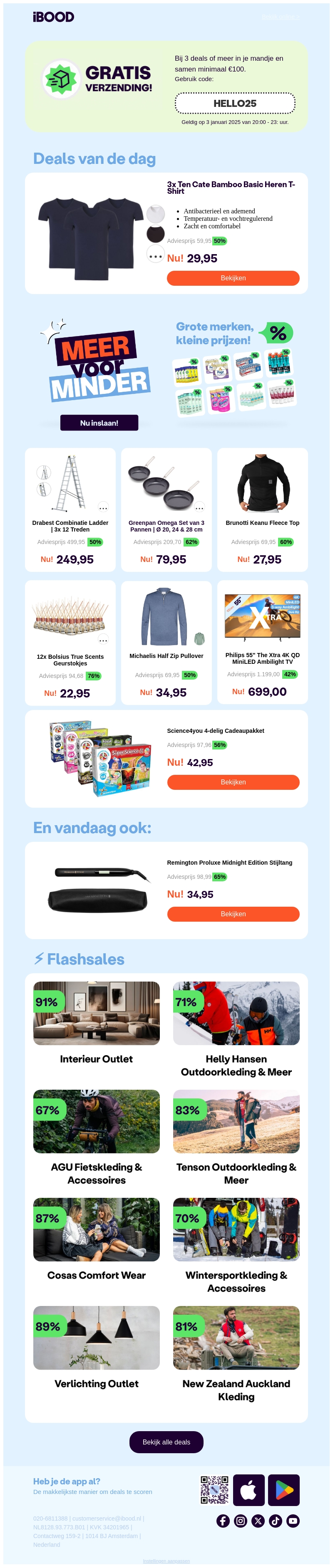
Task: Open the Google Play store badge
Action: coord(284,1490)
